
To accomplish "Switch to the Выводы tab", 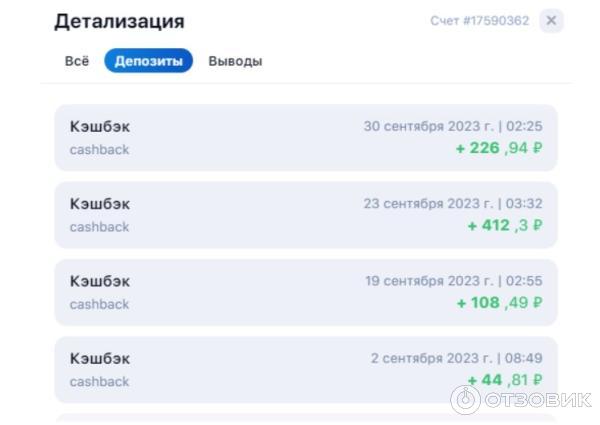I will pyautogui.click(x=235, y=61).
